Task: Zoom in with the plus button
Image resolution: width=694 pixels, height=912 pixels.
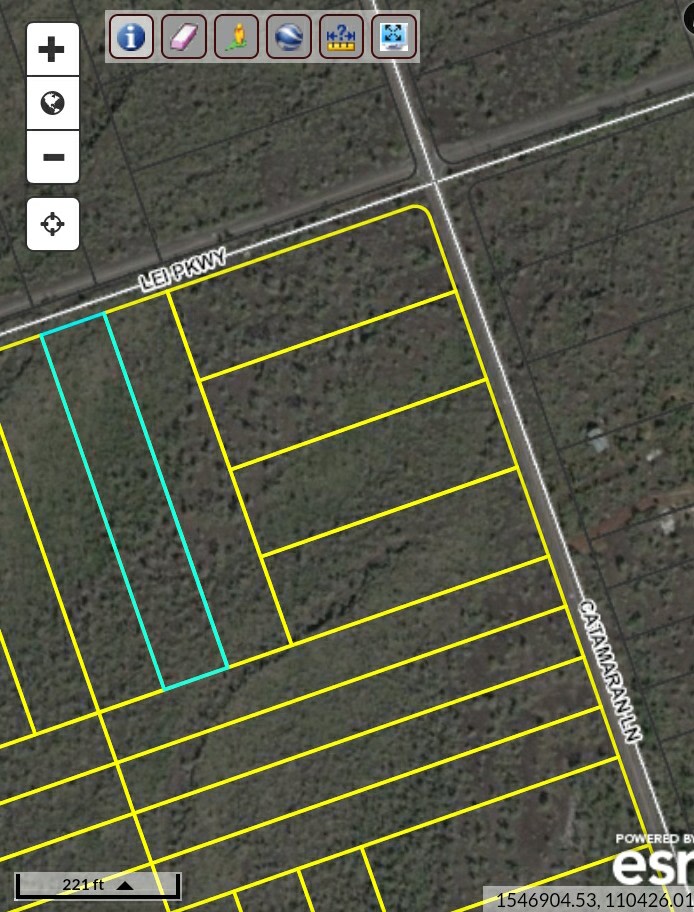Action: tap(52, 49)
